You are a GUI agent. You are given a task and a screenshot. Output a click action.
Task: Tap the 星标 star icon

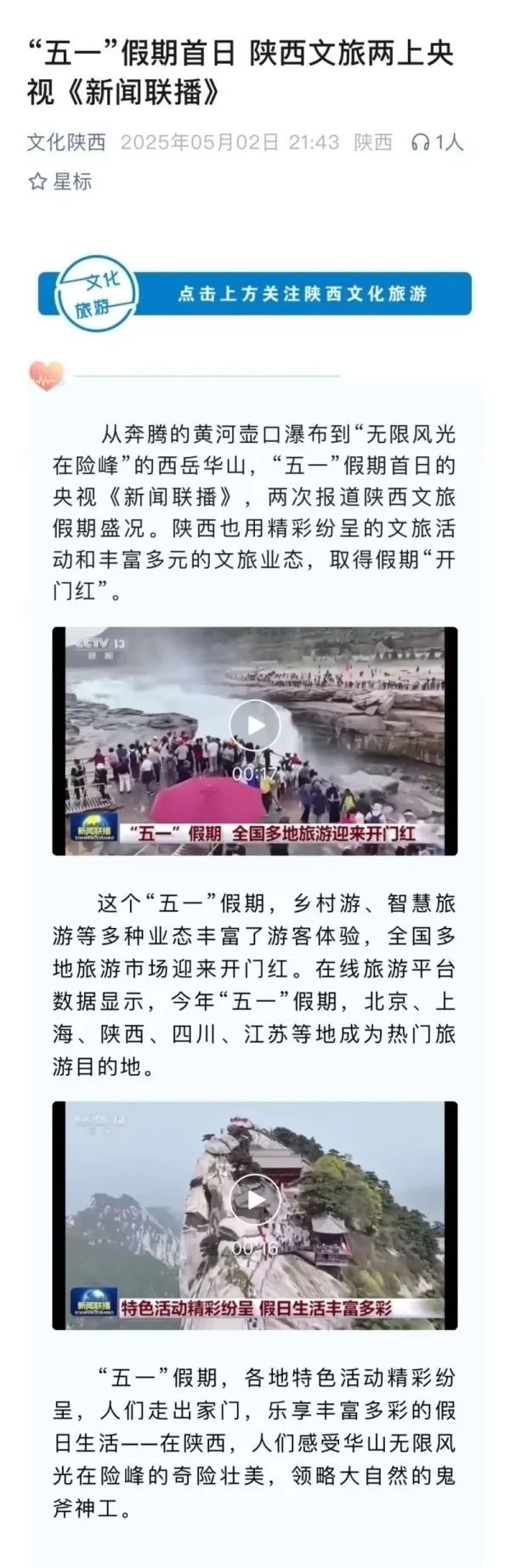pyautogui.click(x=37, y=181)
